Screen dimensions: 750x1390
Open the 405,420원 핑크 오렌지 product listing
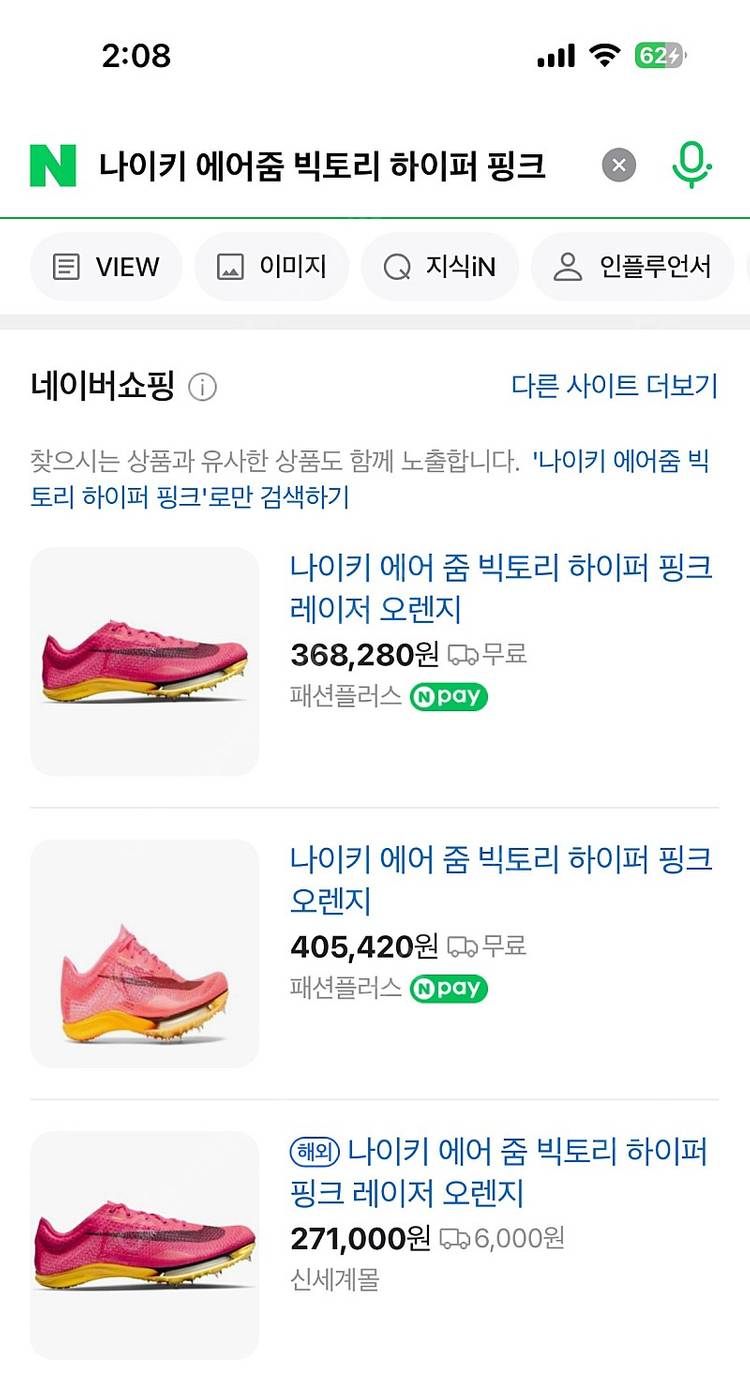coord(500,880)
